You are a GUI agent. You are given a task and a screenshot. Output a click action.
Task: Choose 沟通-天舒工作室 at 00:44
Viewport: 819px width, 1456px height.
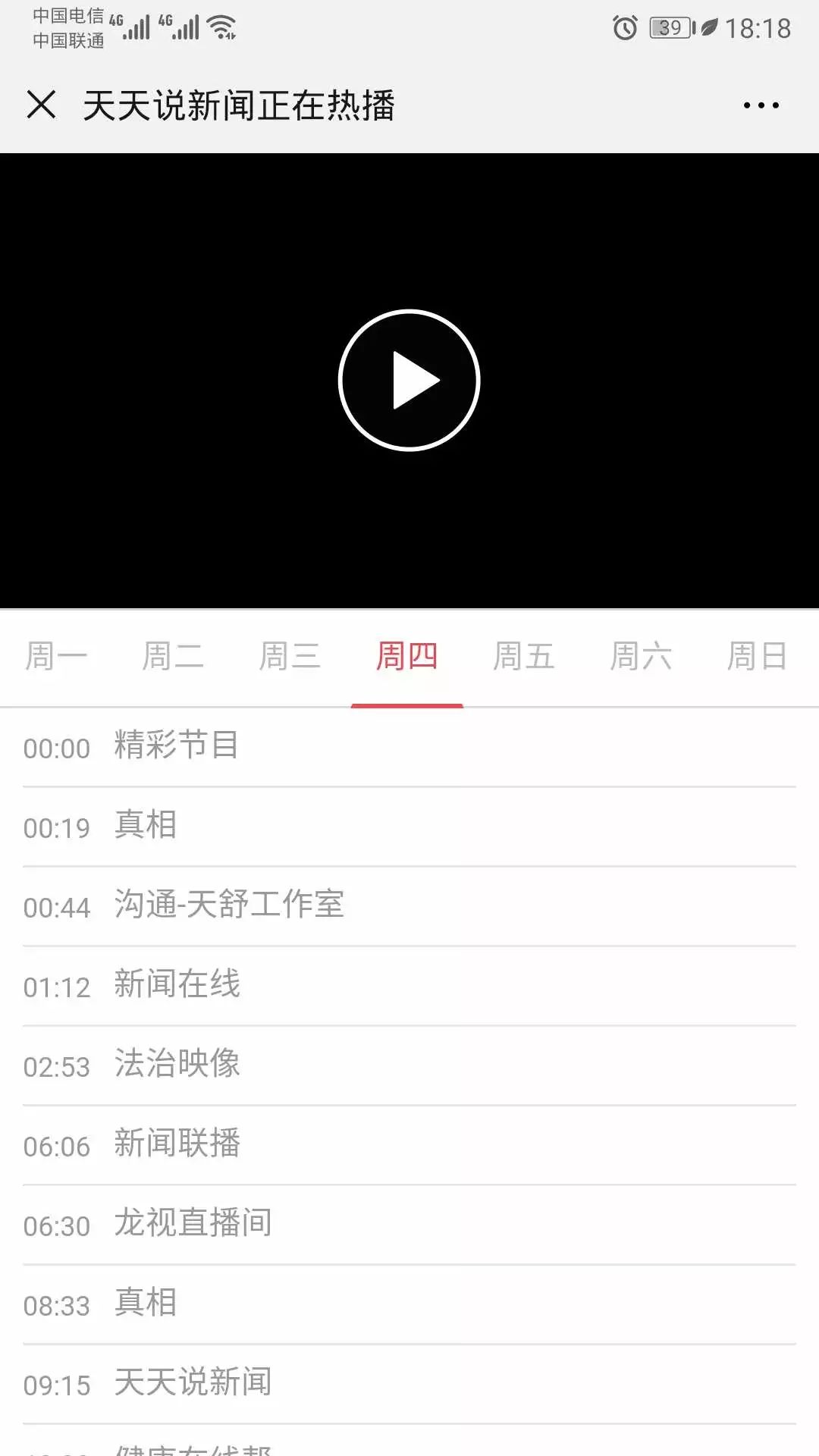(409, 906)
